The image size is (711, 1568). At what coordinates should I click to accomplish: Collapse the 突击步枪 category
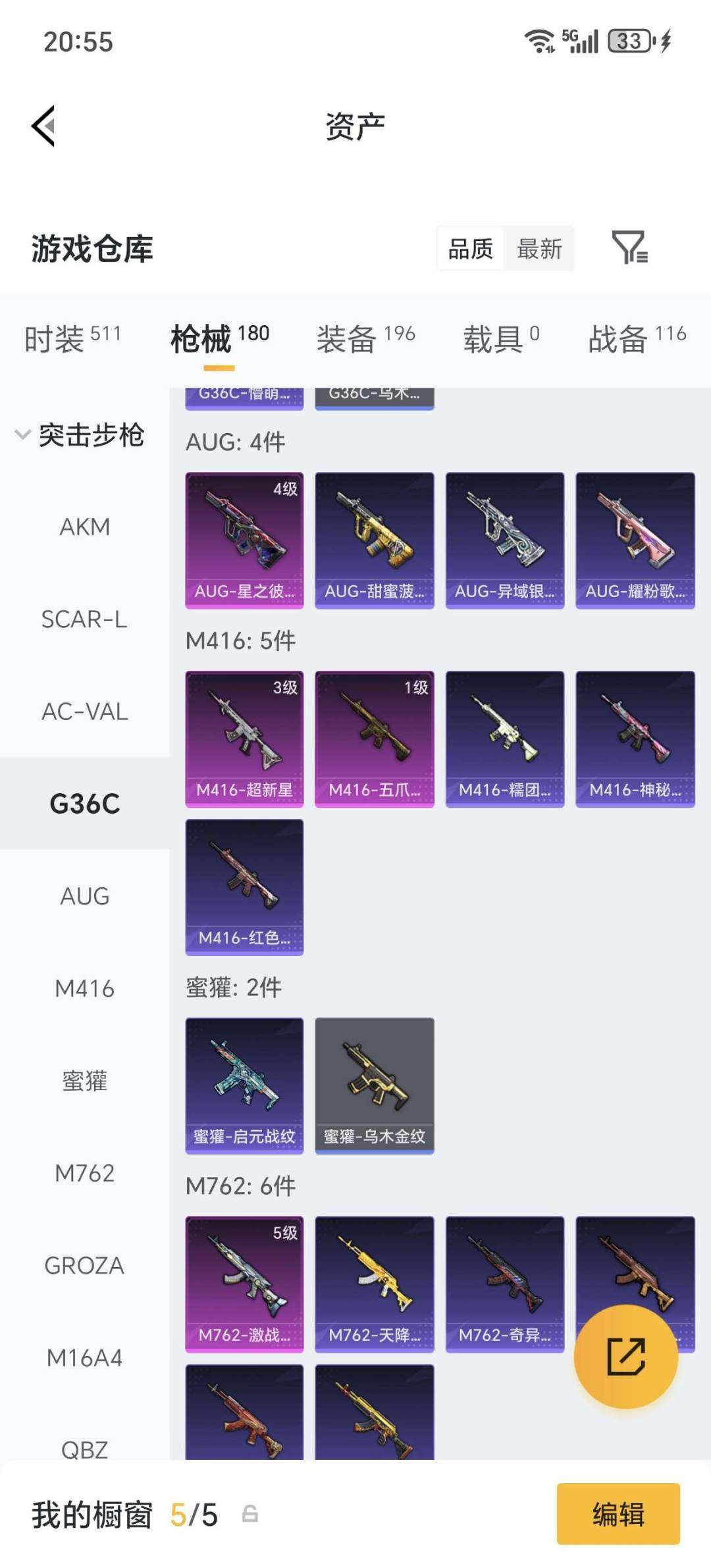click(79, 434)
